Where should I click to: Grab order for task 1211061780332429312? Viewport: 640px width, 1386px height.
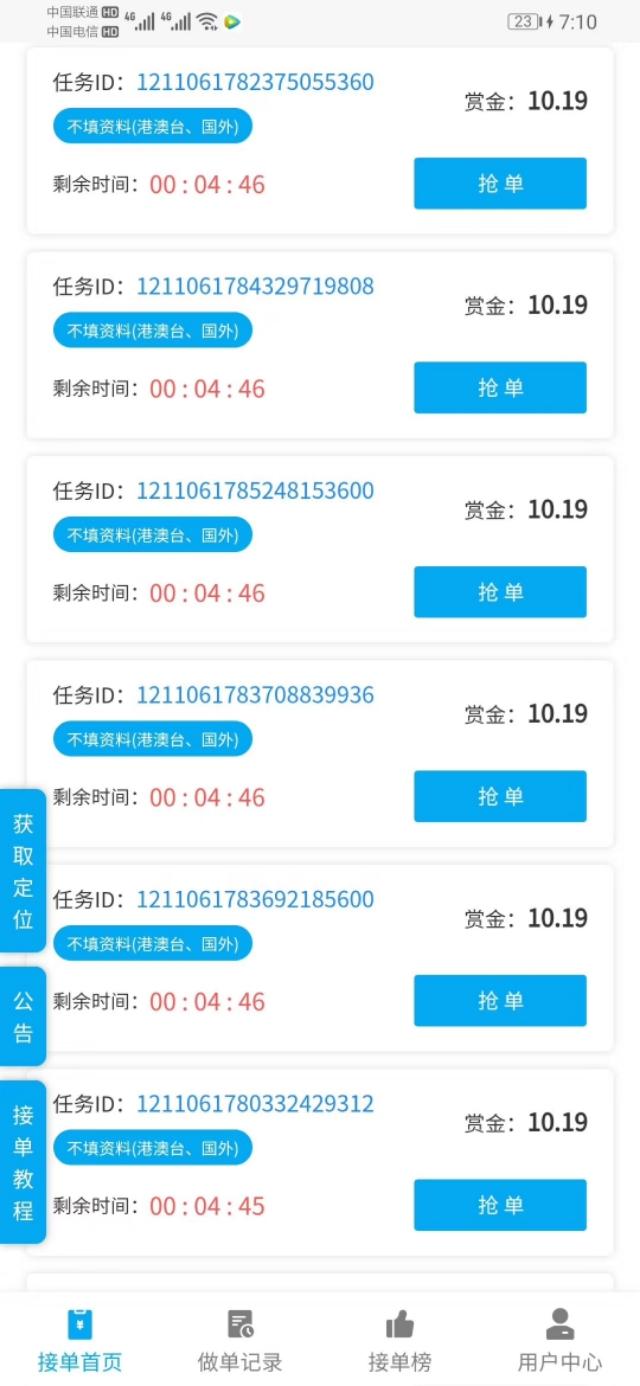(500, 1205)
